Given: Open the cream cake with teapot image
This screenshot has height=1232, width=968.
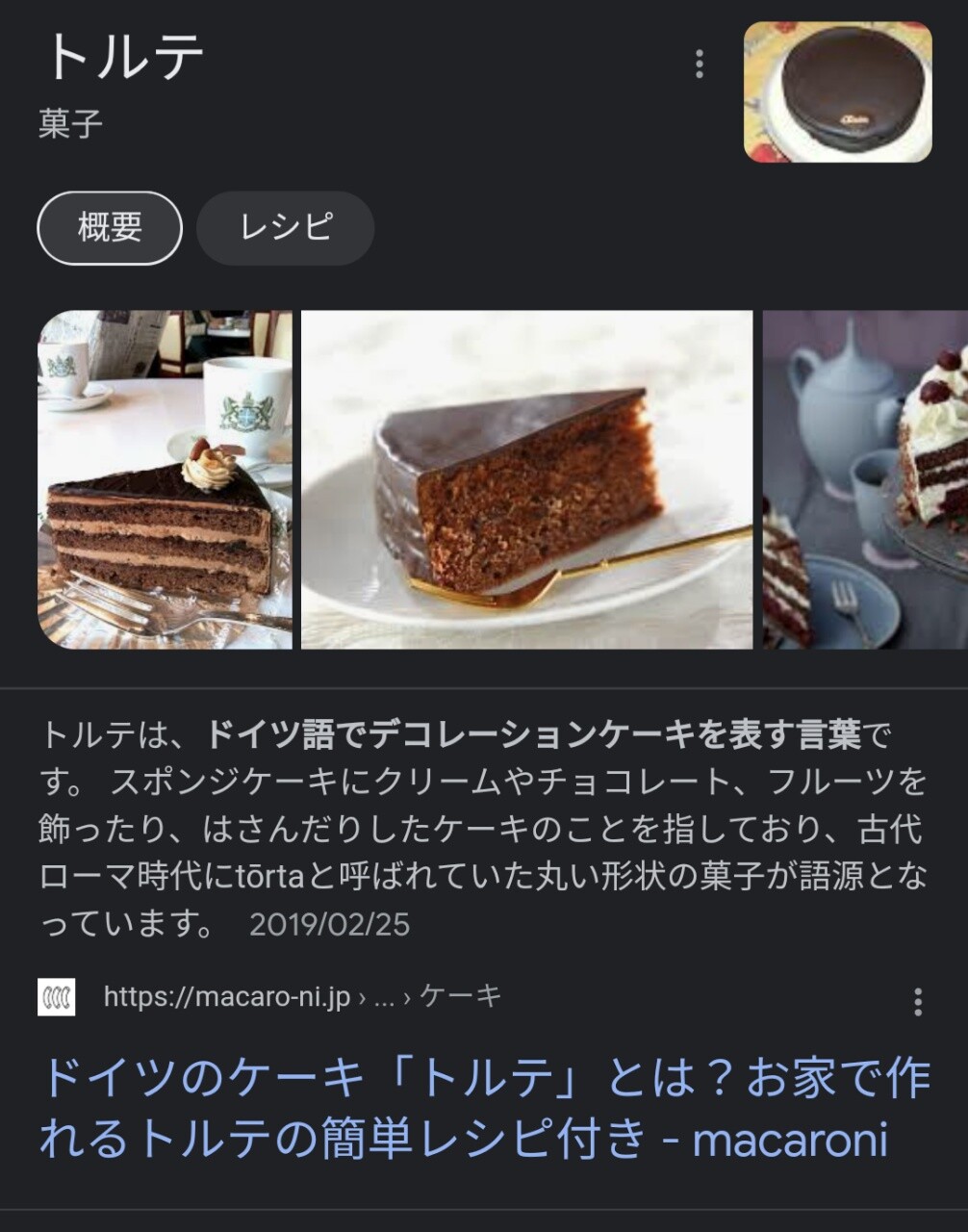Looking at the screenshot, I should 865,479.
